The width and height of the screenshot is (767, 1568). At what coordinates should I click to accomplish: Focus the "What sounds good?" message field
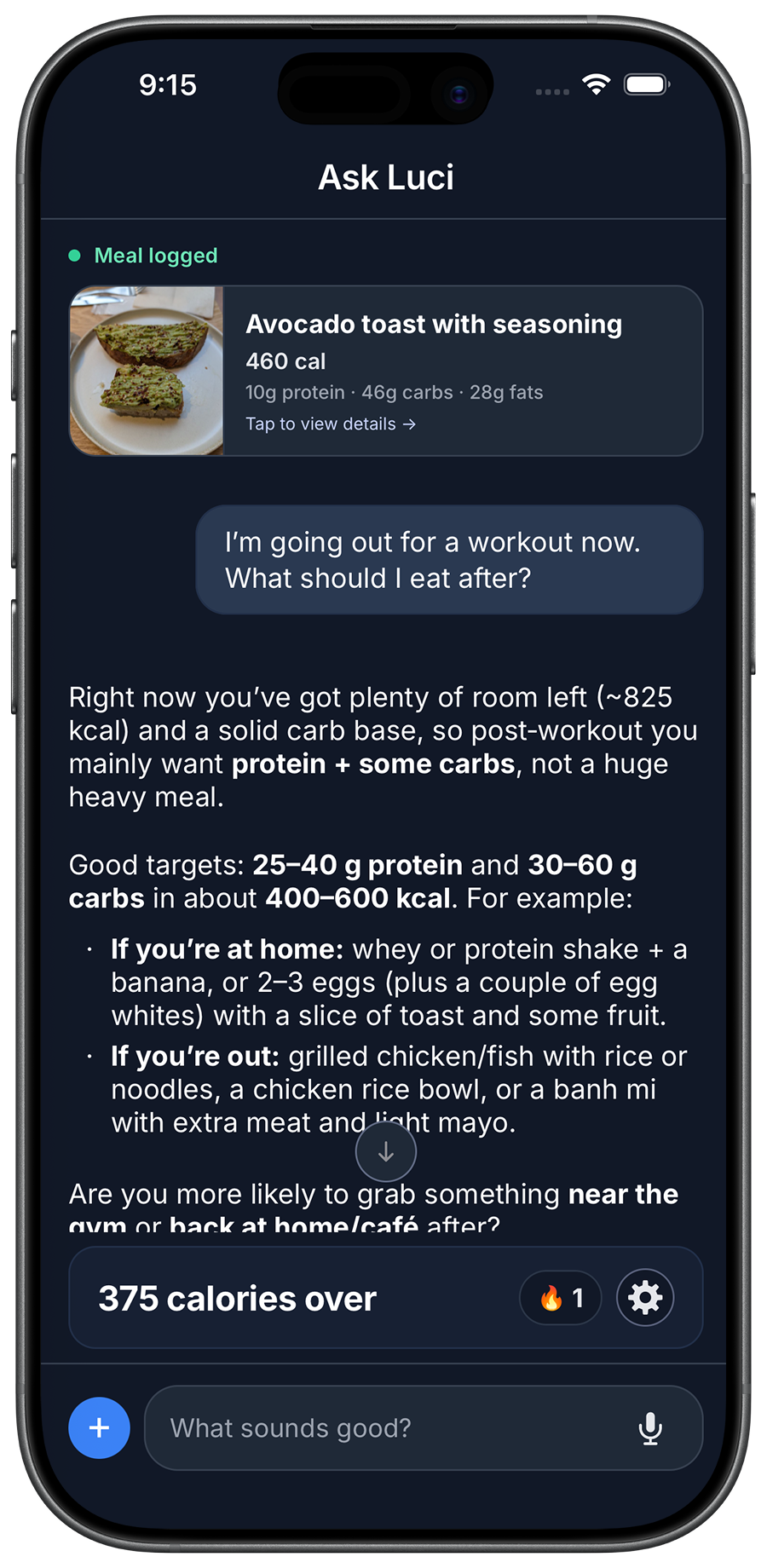(383, 1428)
